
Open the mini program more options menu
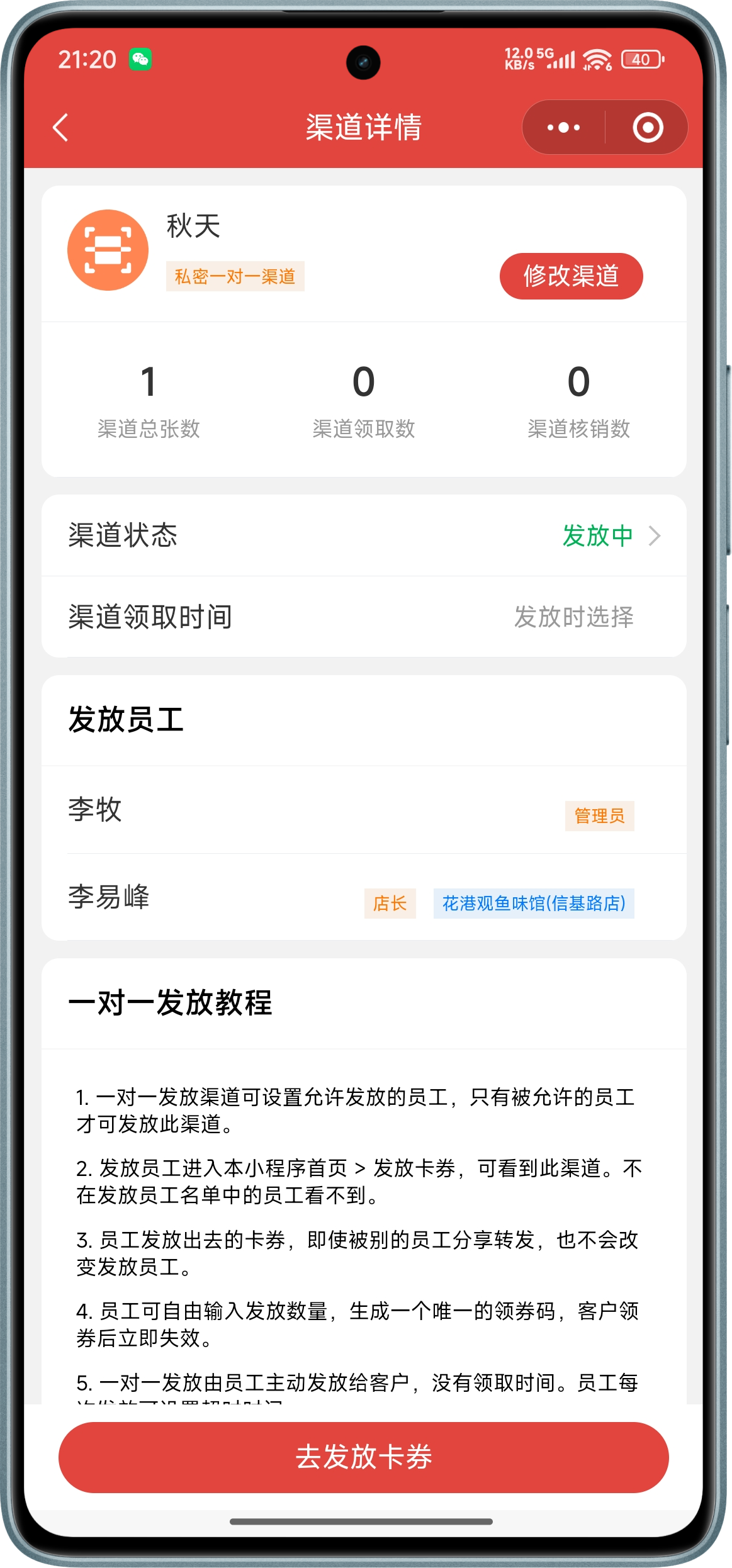pos(563,128)
